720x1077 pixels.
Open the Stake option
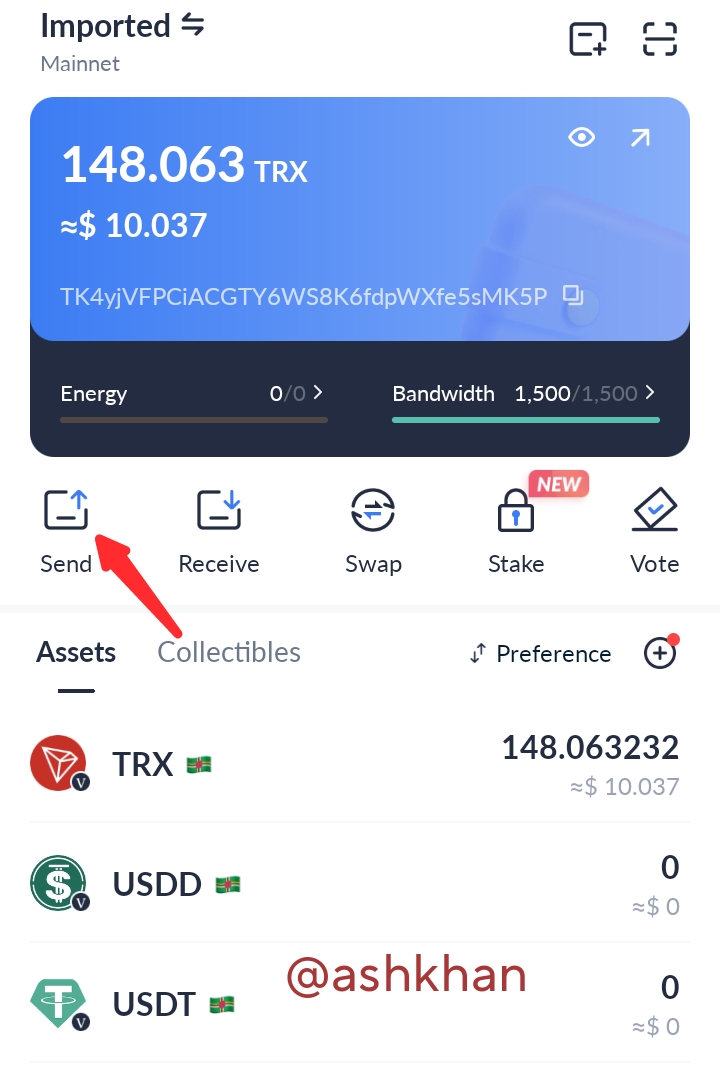pyautogui.click(x=516, y=531)
